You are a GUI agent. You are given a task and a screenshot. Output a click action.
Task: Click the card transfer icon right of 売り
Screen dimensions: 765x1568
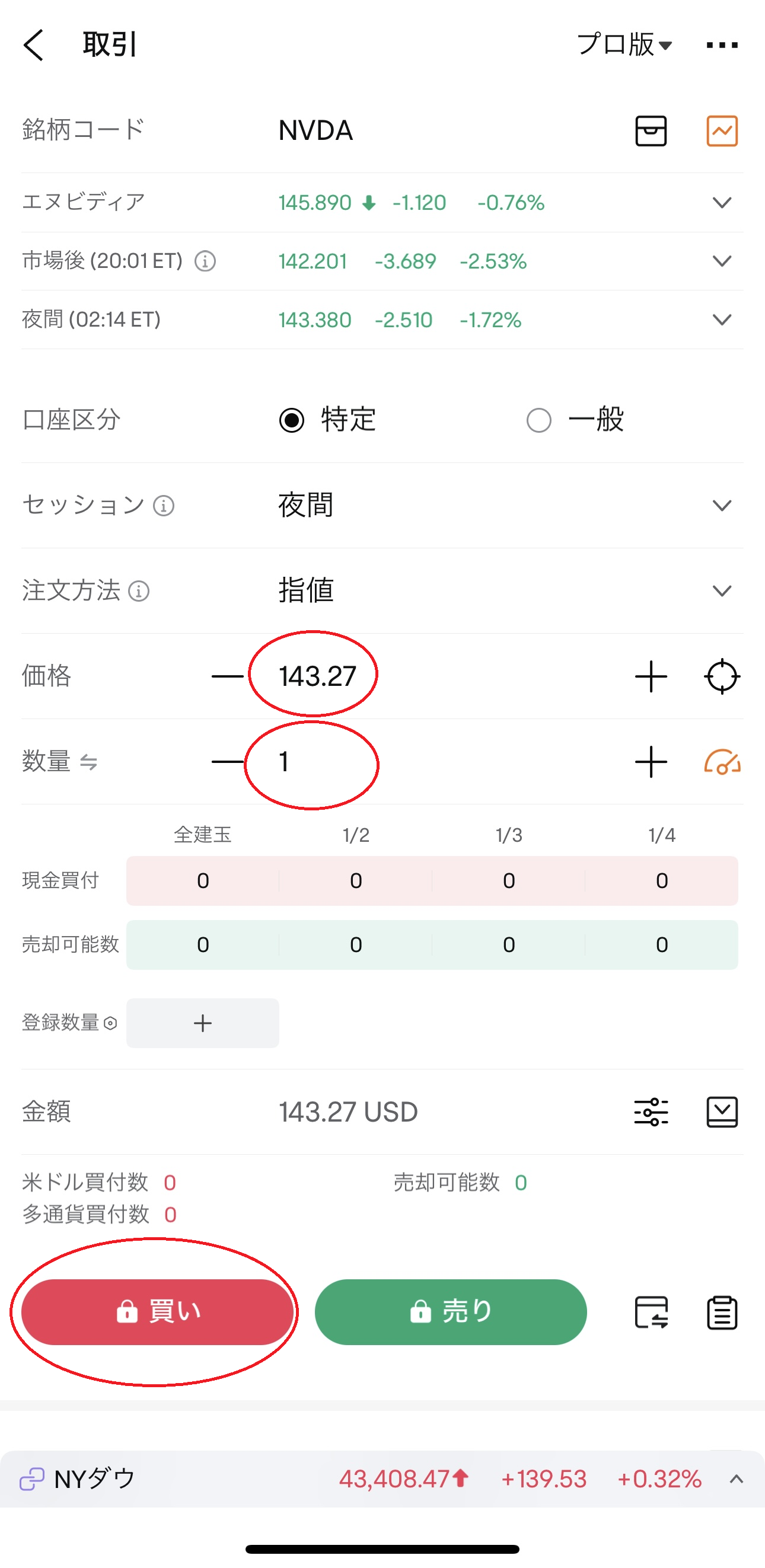point(651,1312)
